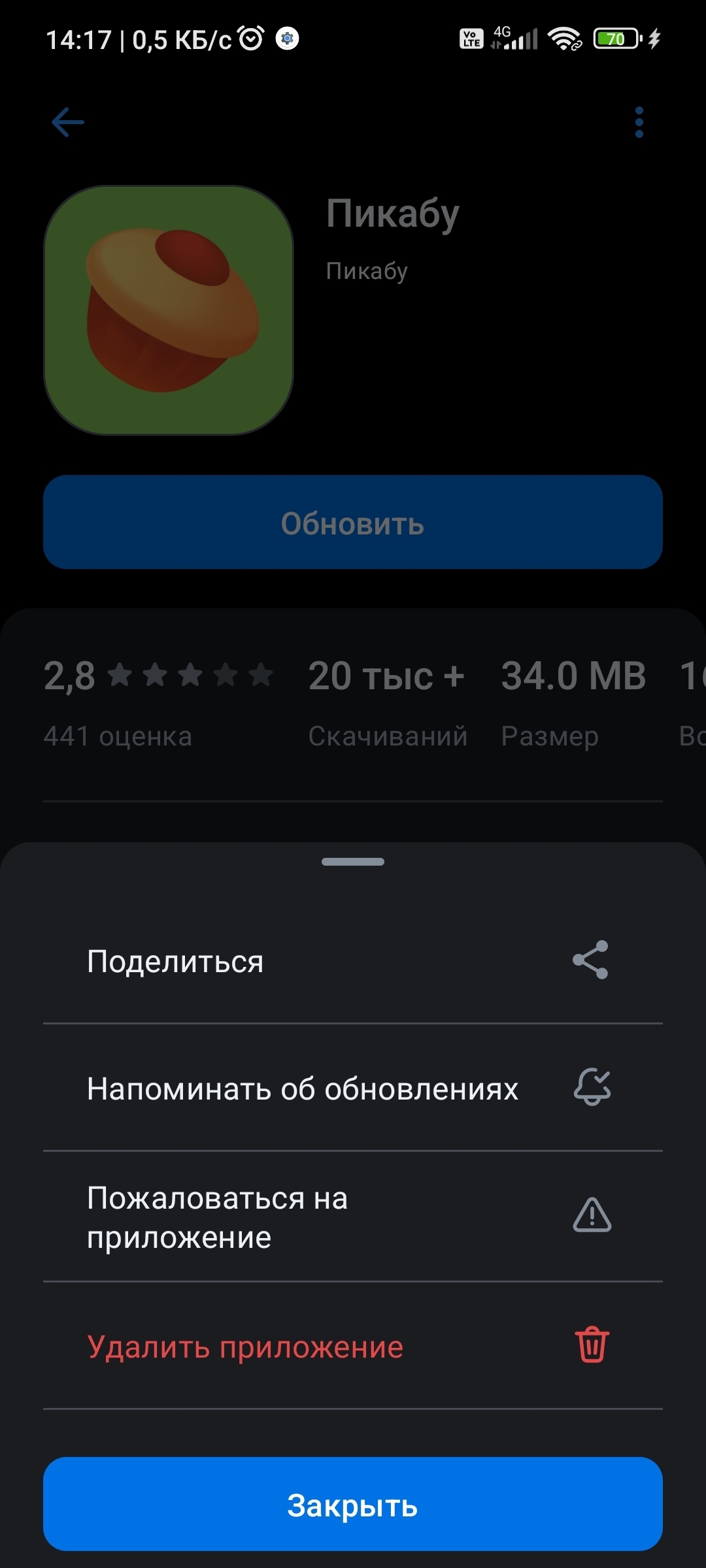
Task: Choose Пожаловаться на приложение
Action: [x=352, y=1217]
